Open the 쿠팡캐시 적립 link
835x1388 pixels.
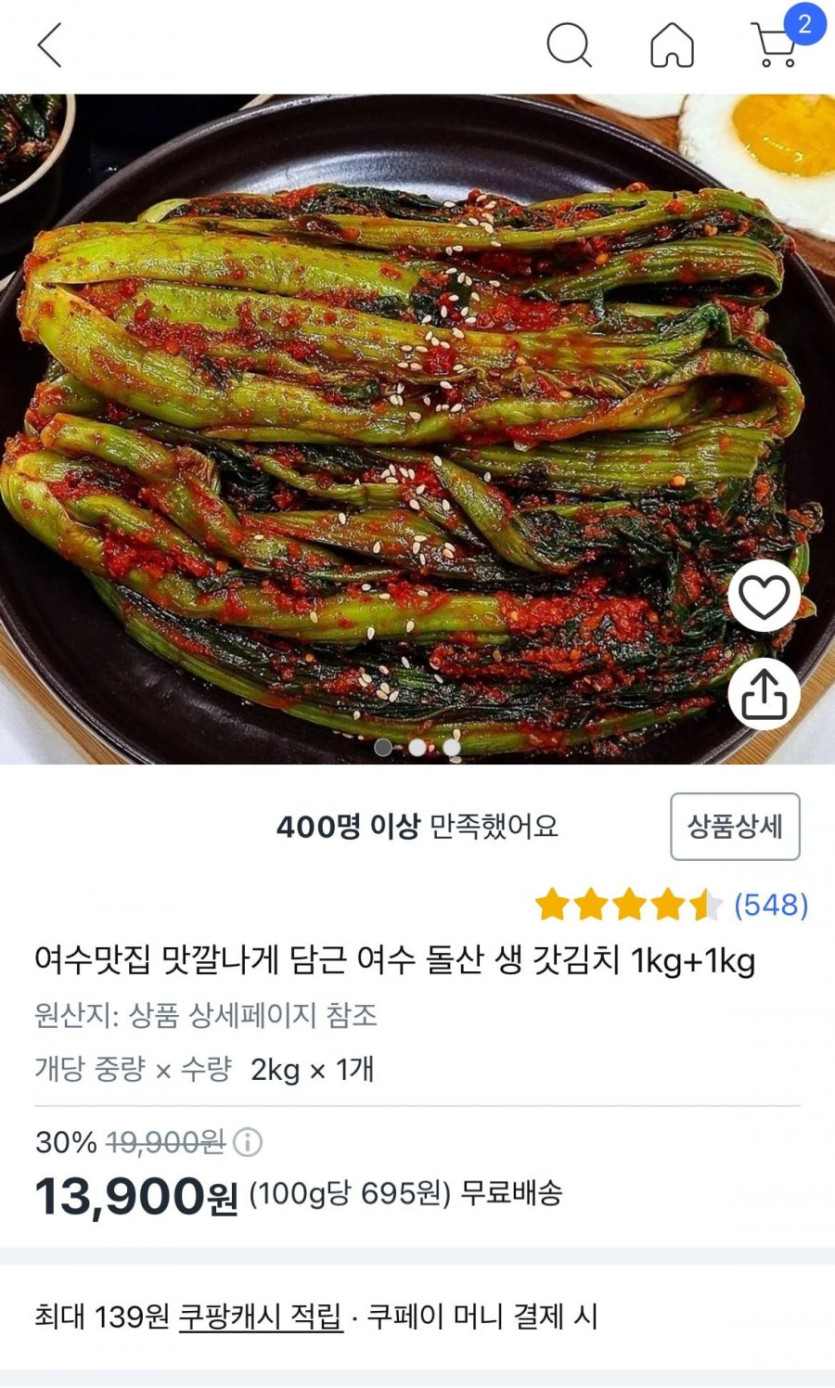point(260,1316)
